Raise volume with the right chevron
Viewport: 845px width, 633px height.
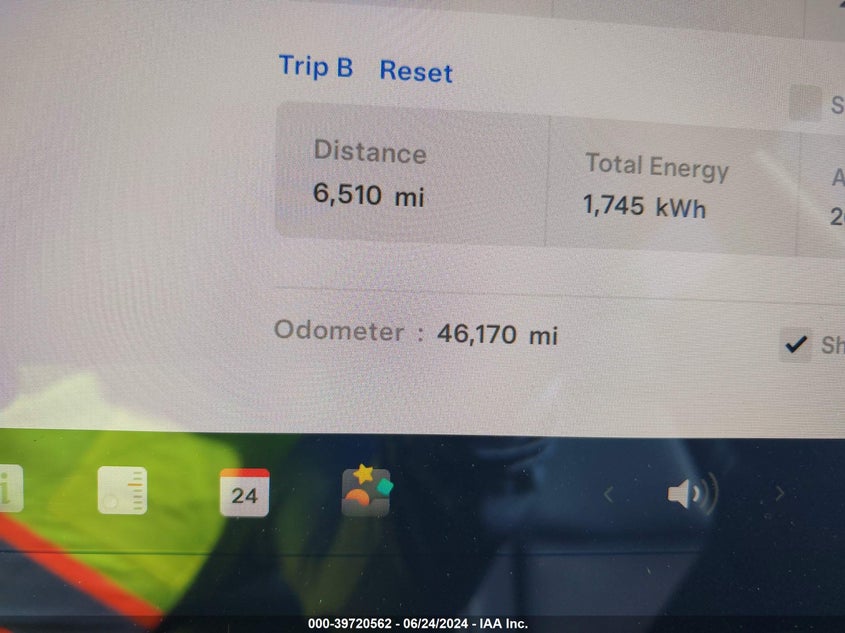tap(780, 493)
